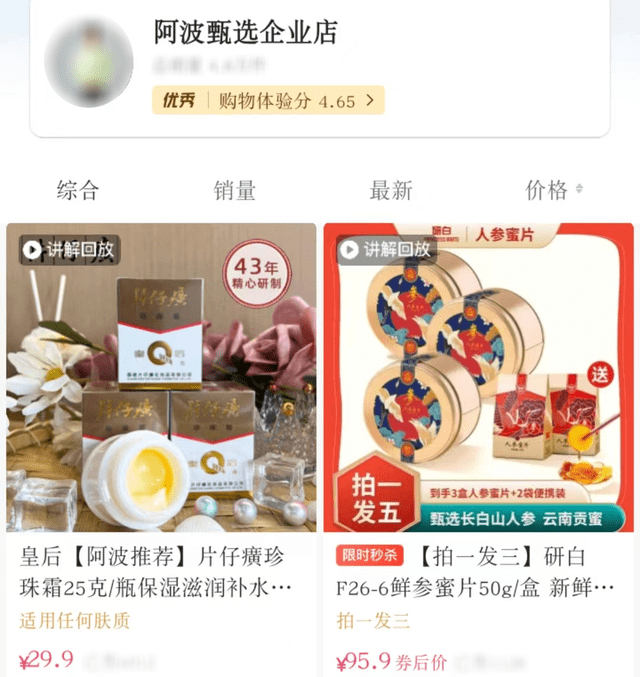
Task: Open the 阿波甄选企业店 shop avatar
Action: 89,63
